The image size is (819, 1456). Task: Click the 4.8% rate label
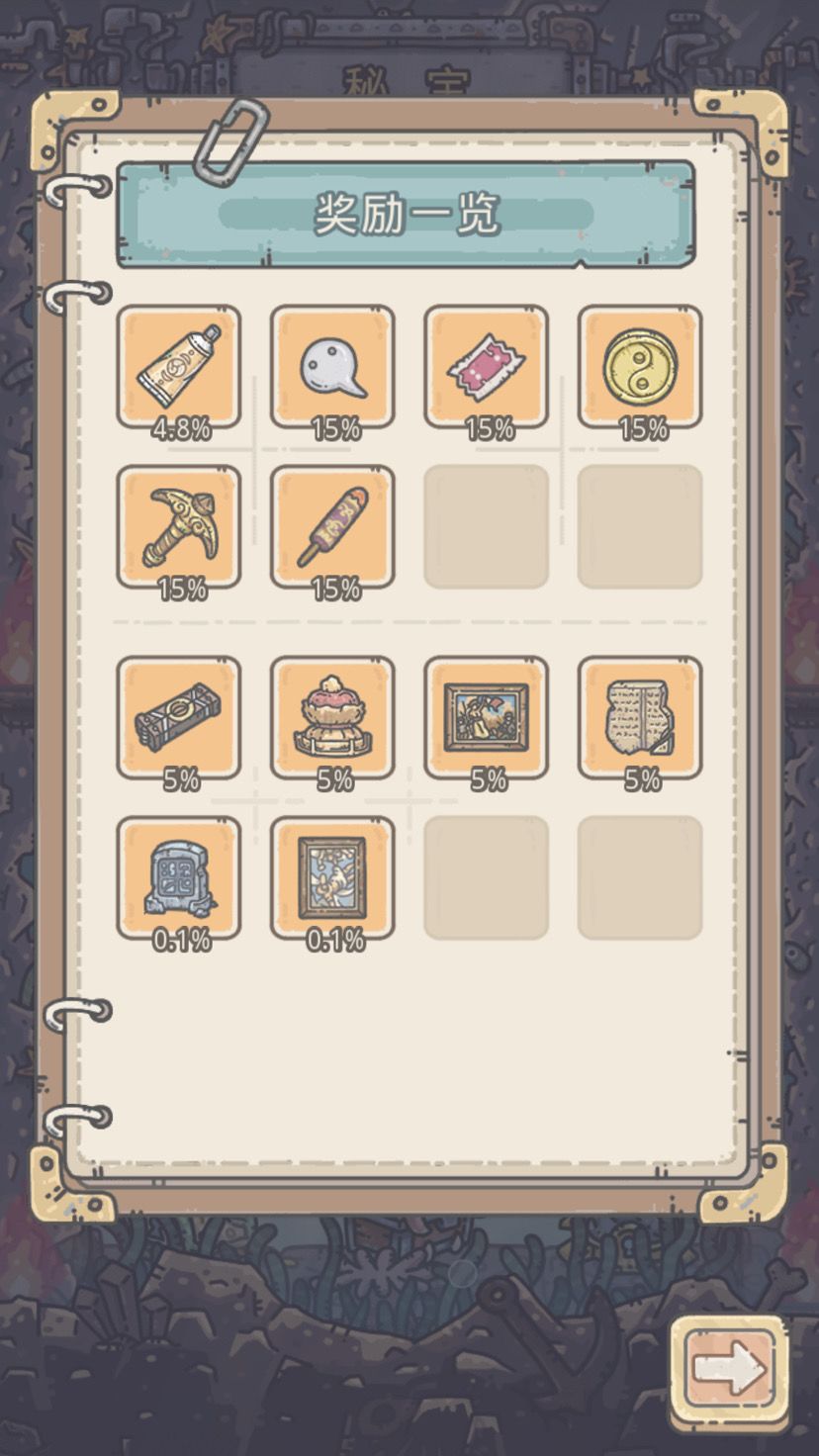pyautogui.click(x=179, y=430)
